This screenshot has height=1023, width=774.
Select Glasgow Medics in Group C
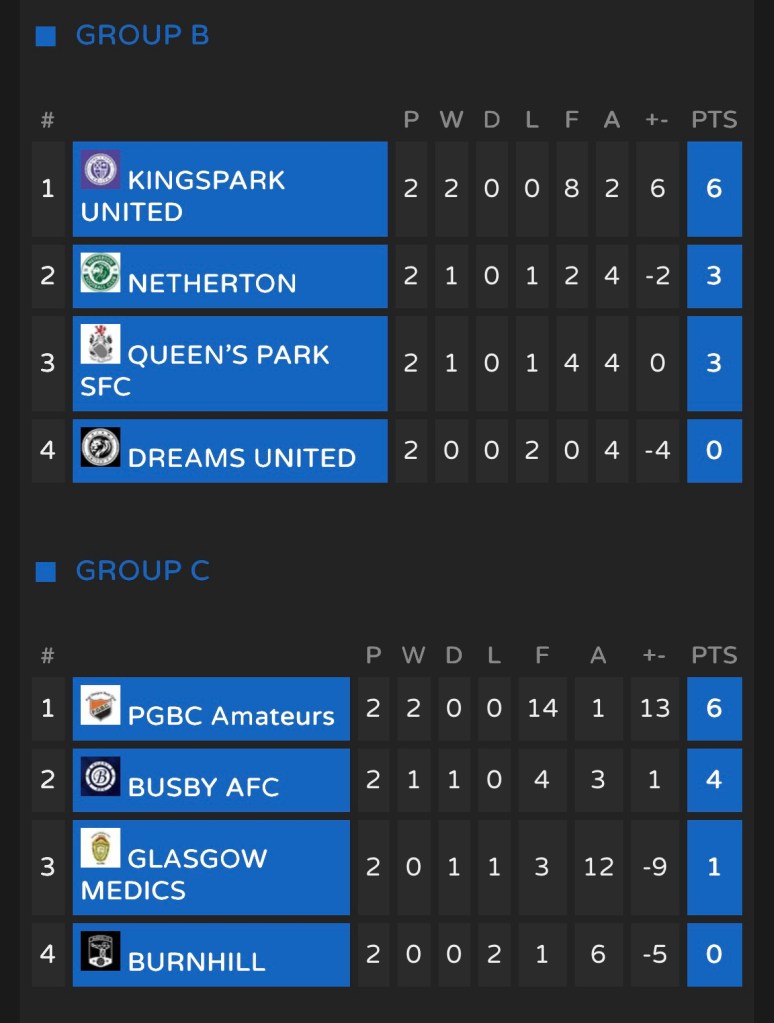211,868
